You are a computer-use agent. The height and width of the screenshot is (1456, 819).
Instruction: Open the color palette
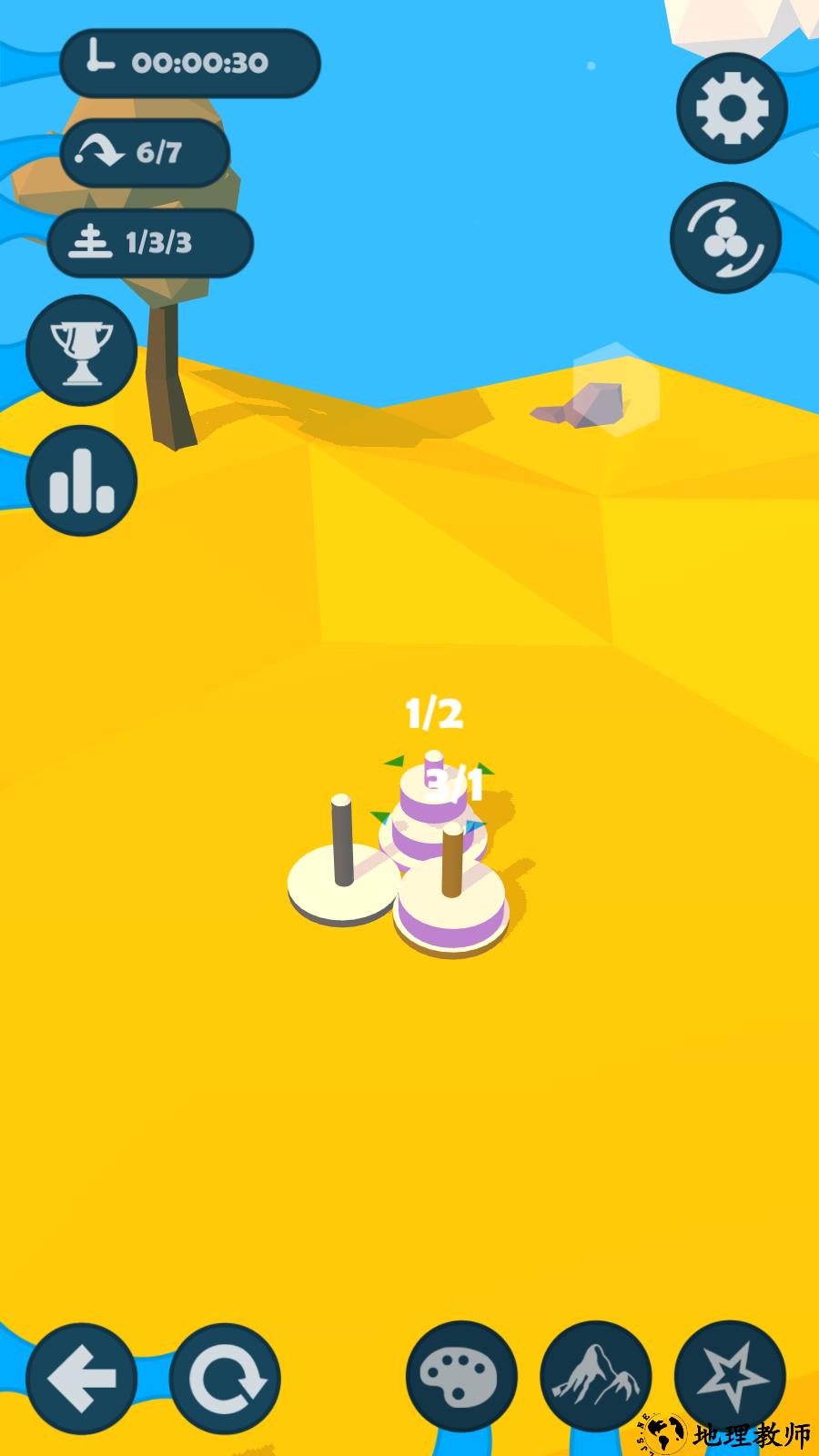(461, 1377)
